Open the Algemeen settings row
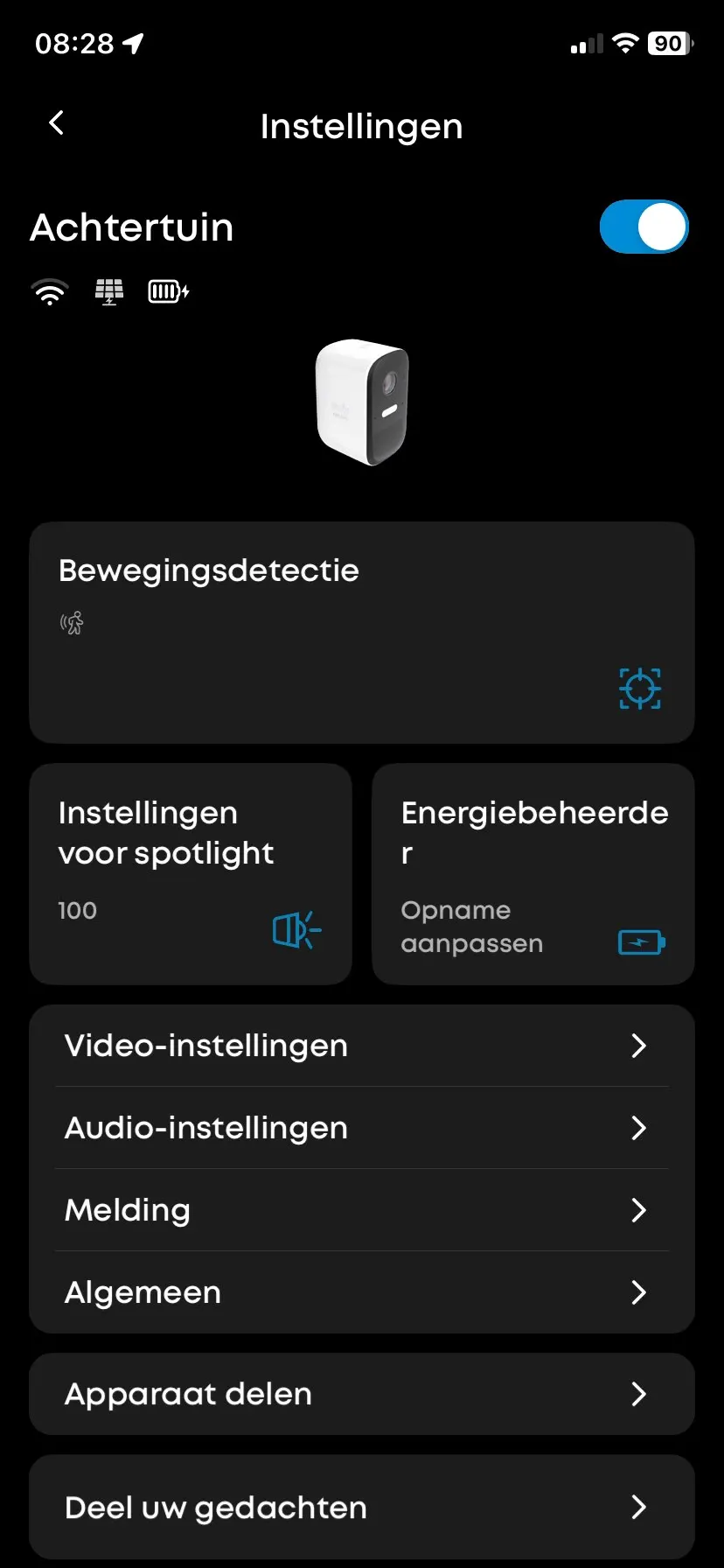This screenshot has height=1568, width=724. coord(361,1292)
